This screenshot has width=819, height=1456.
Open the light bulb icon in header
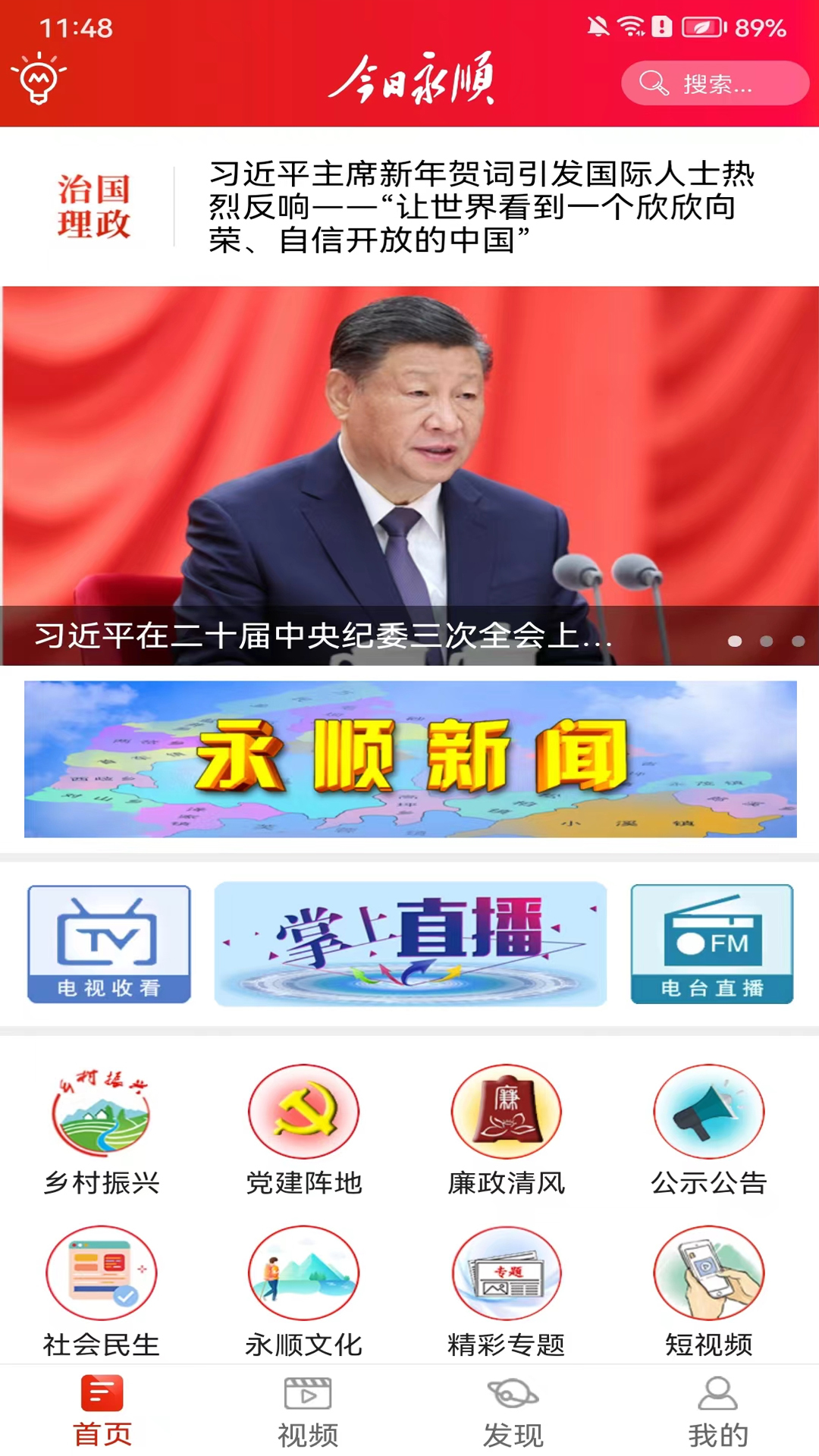[x=39, y=77]
